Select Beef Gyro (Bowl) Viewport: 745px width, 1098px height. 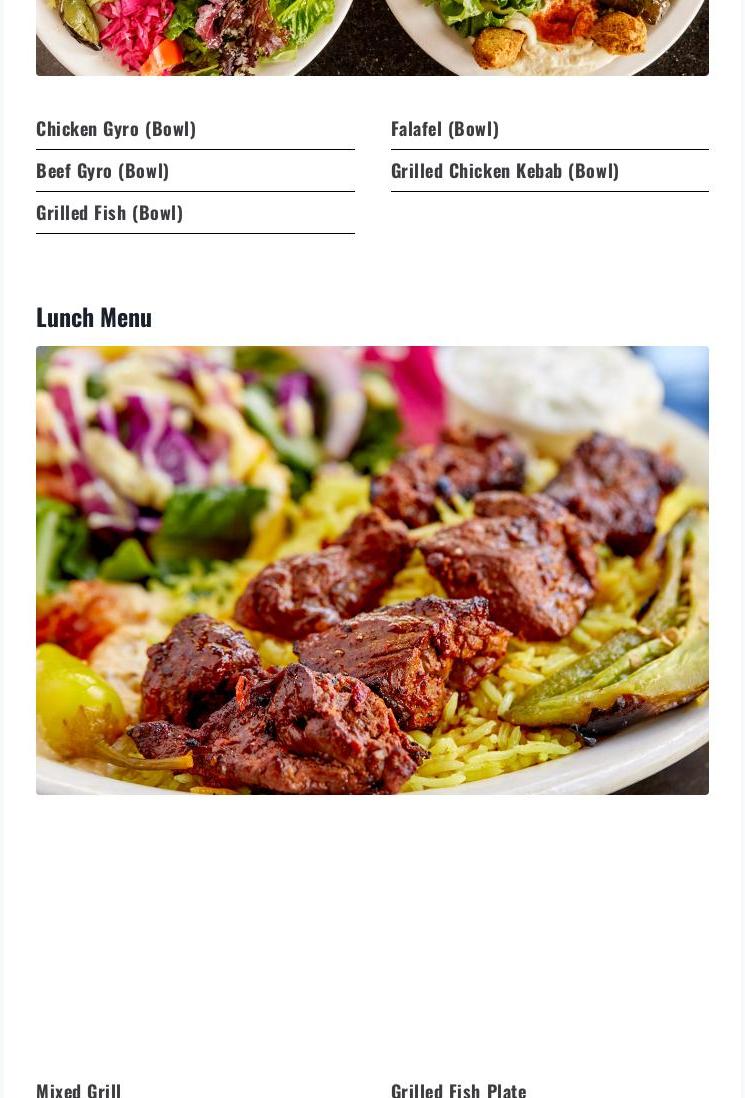[103, 171]
